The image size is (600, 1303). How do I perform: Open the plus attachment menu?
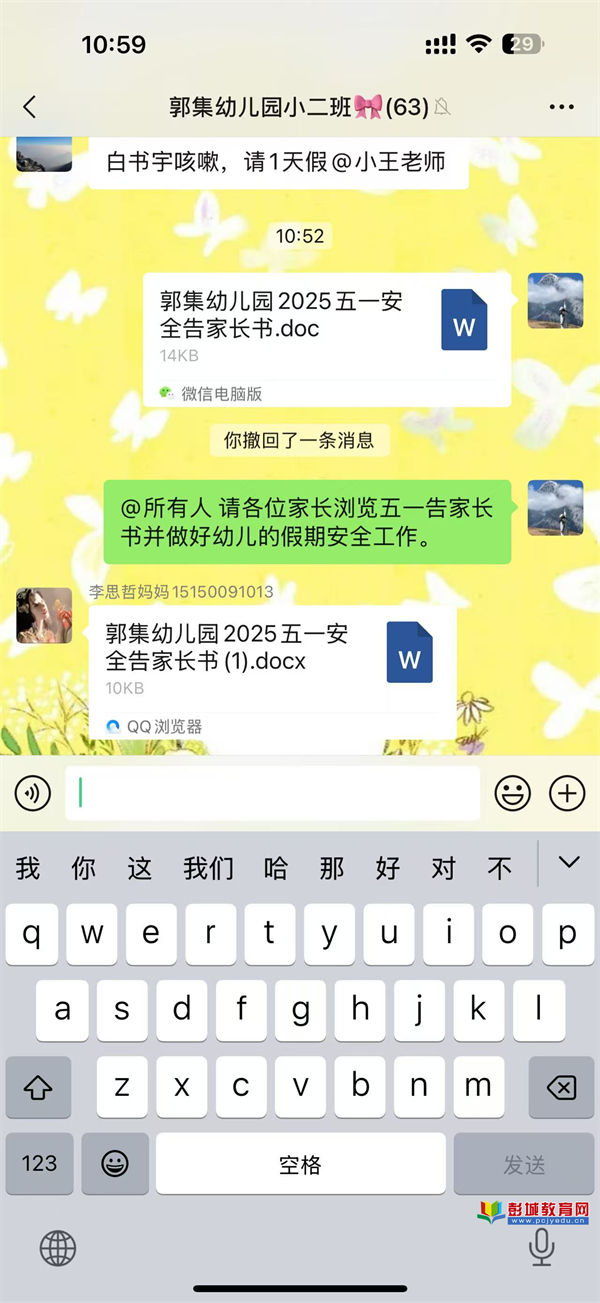[568, 794]
